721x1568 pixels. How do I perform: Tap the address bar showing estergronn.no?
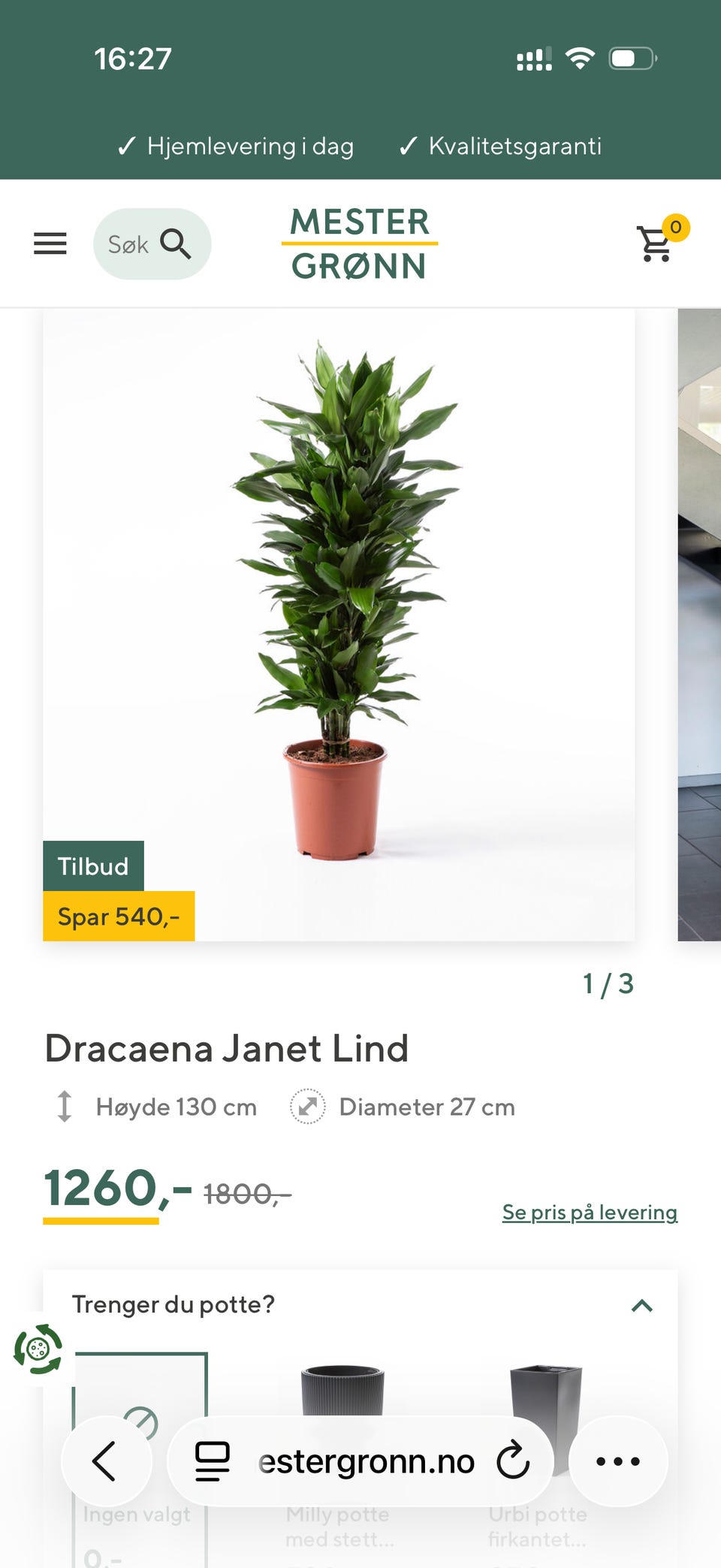pos(366,1462)
